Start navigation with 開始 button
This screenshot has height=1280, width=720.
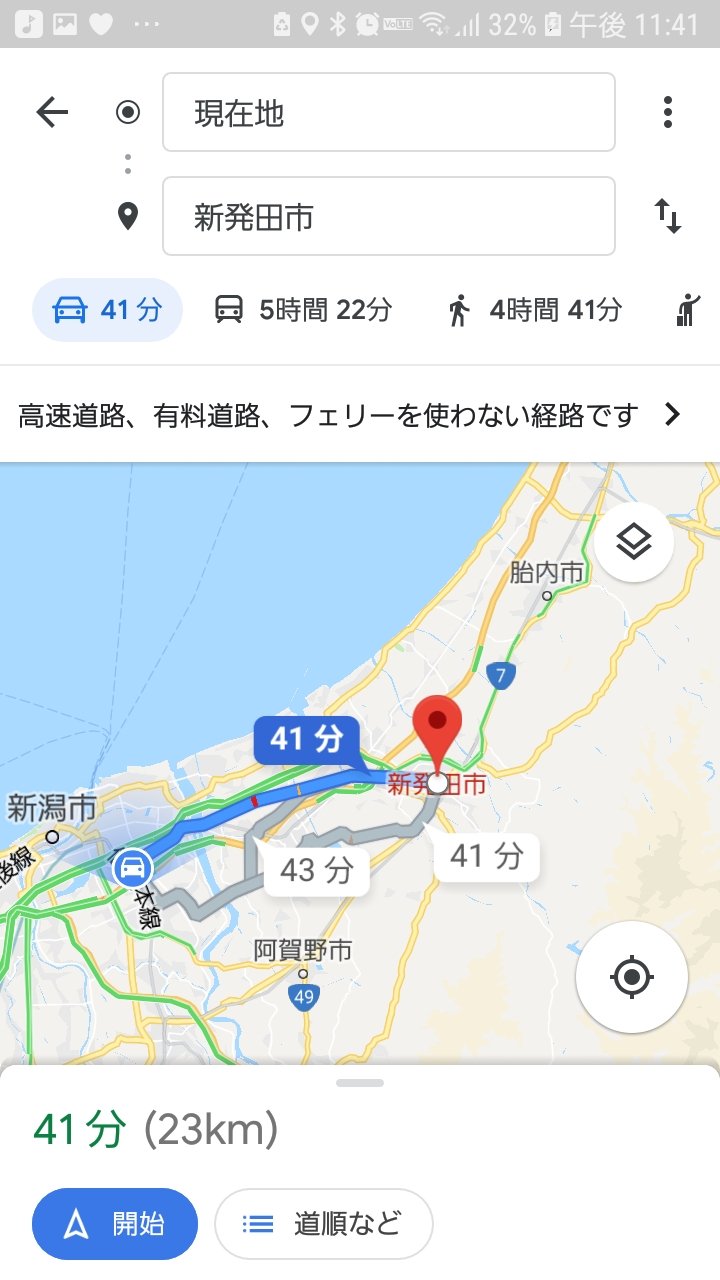[x=115, y=1223]
